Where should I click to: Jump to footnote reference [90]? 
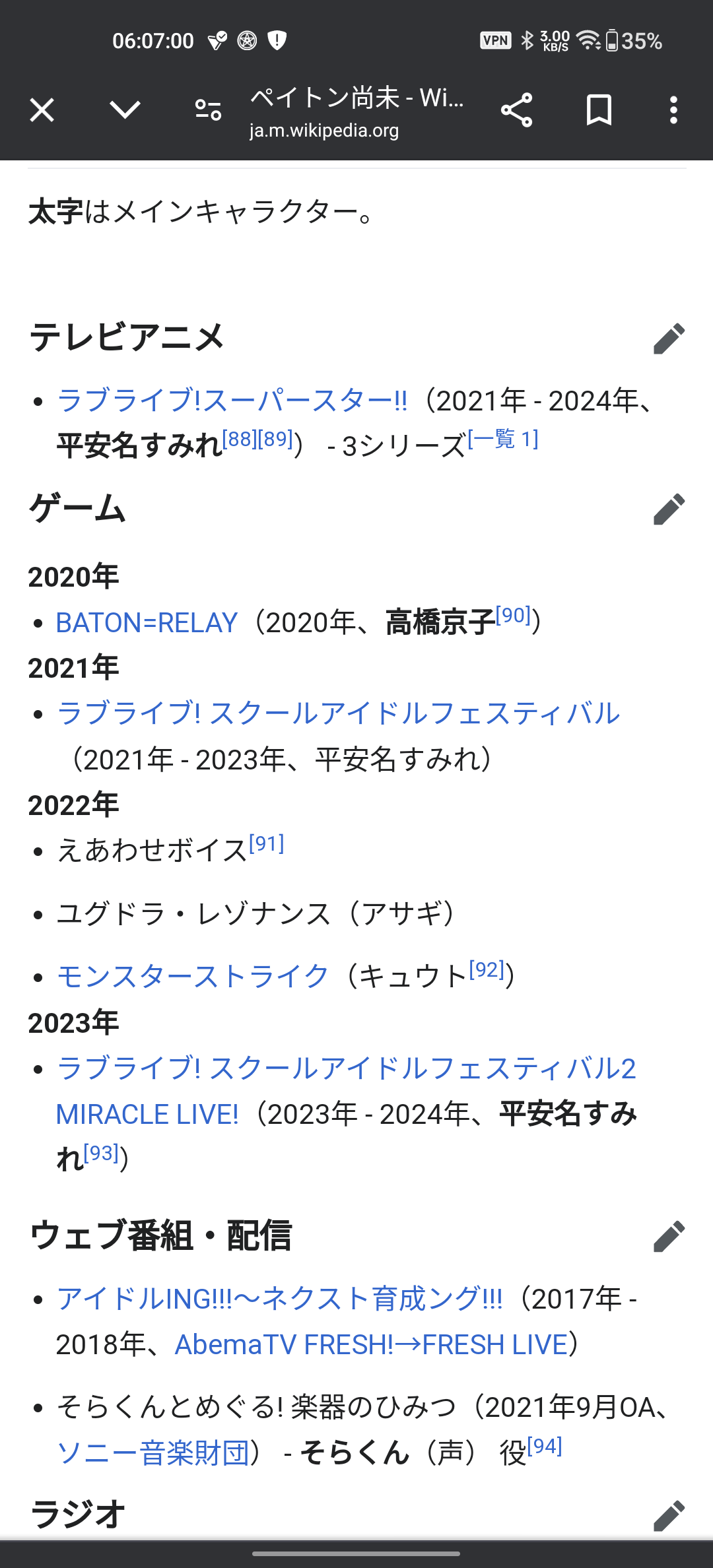(513, 615)
